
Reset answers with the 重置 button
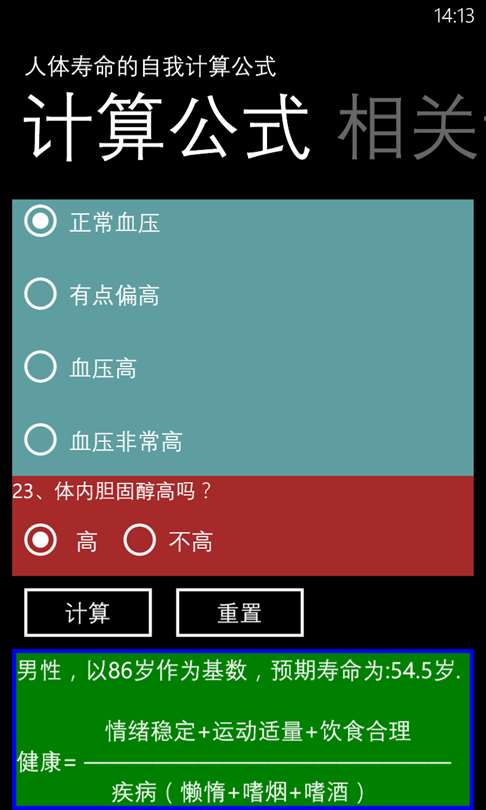(240, 613)
